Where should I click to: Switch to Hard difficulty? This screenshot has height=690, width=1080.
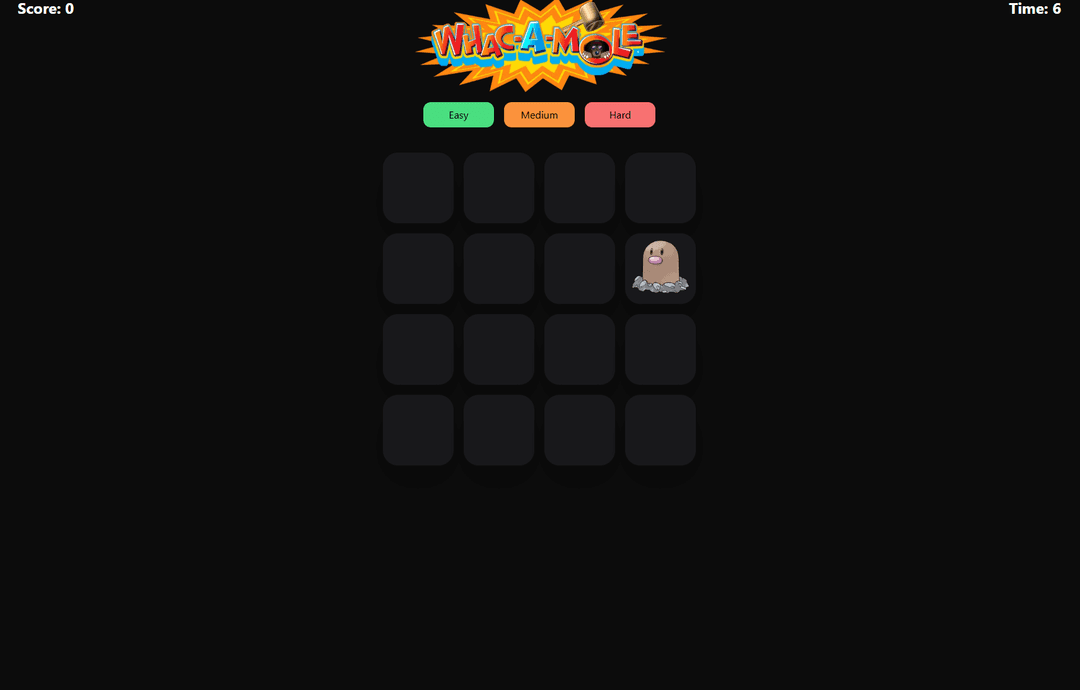620,115
